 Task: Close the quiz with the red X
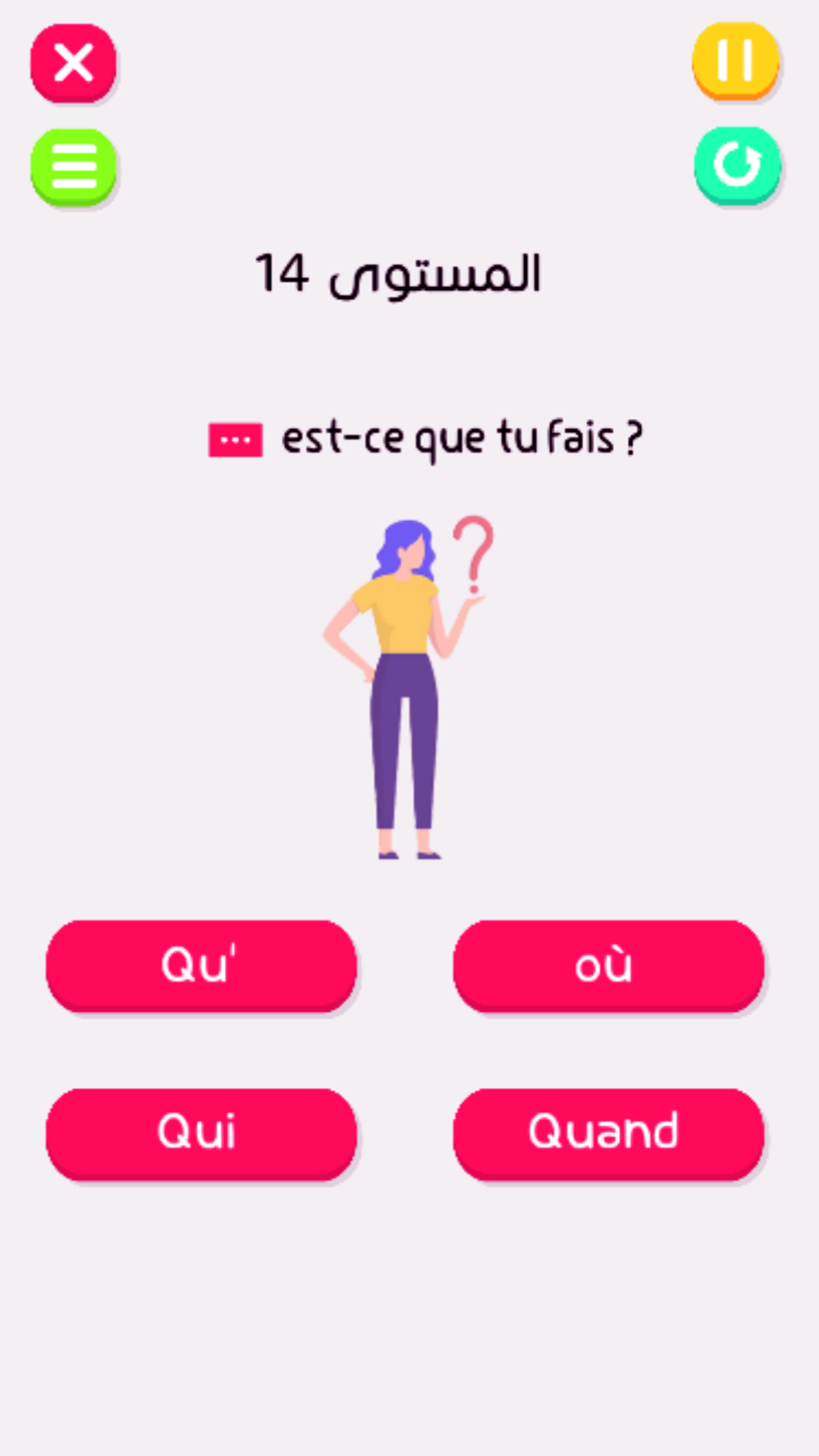[x=73, y=63]
